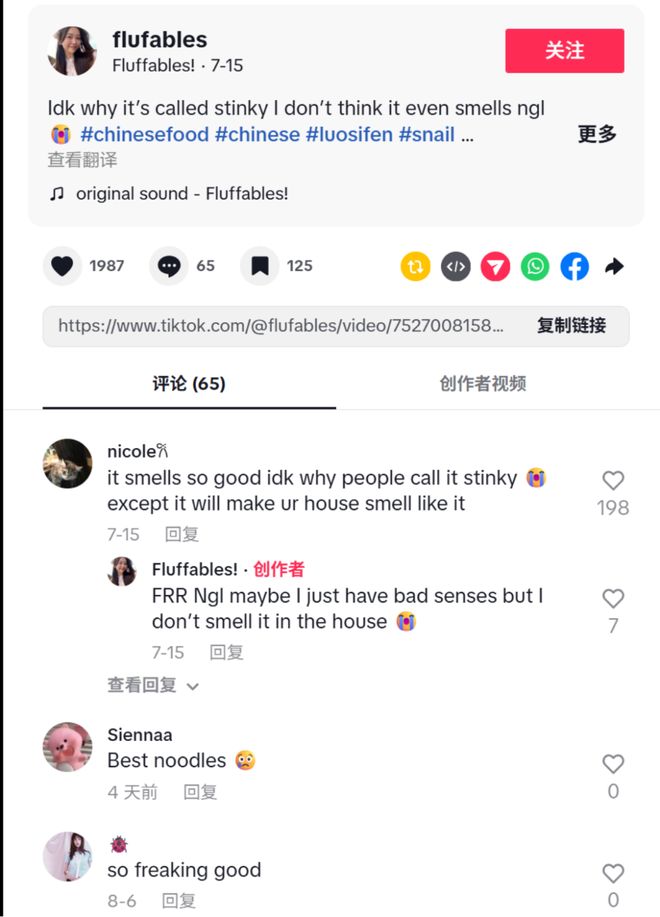Like the video with the heart icon
Viewport: 660px width, 917px height.
point(63,266)
